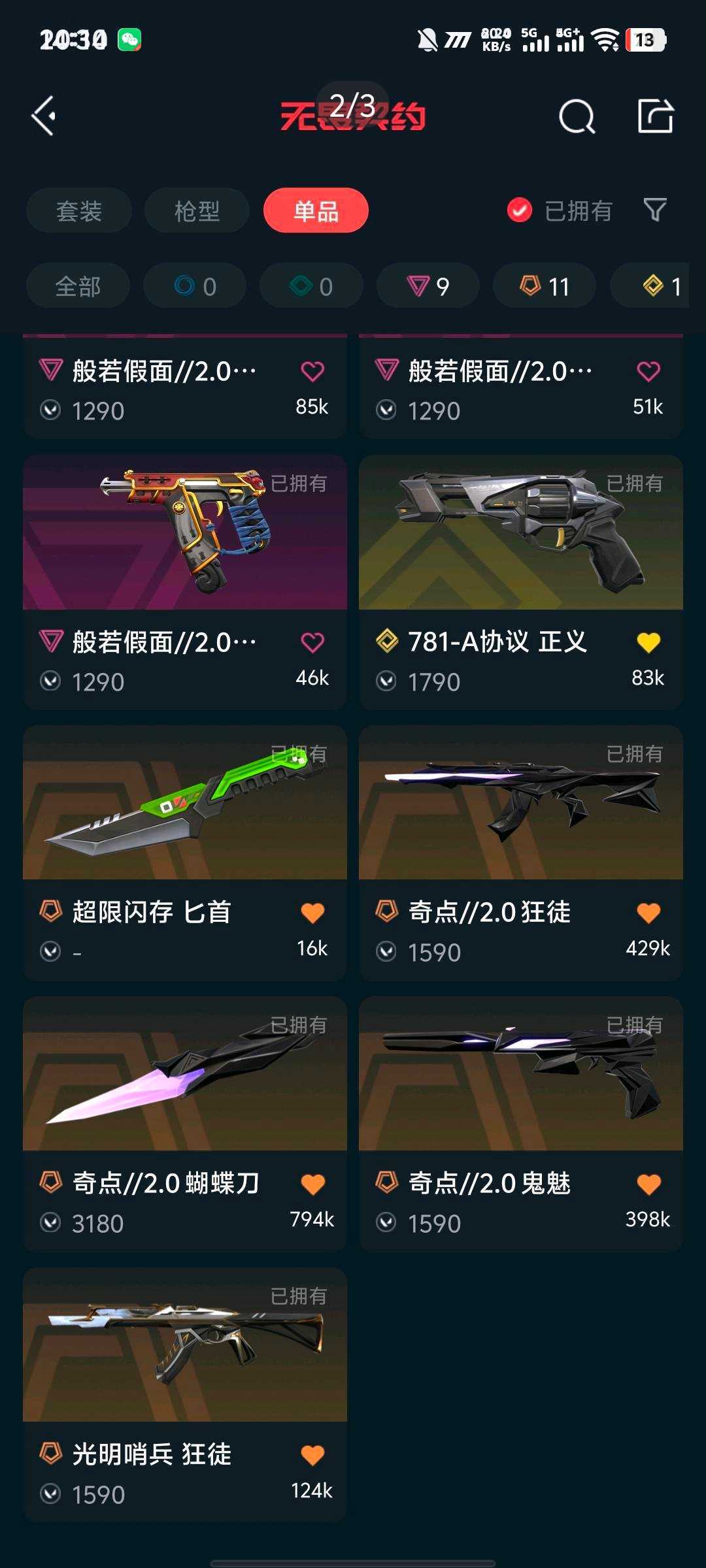Like the 般若假面 skin with 46k
706x1568 pixels.
312,642
